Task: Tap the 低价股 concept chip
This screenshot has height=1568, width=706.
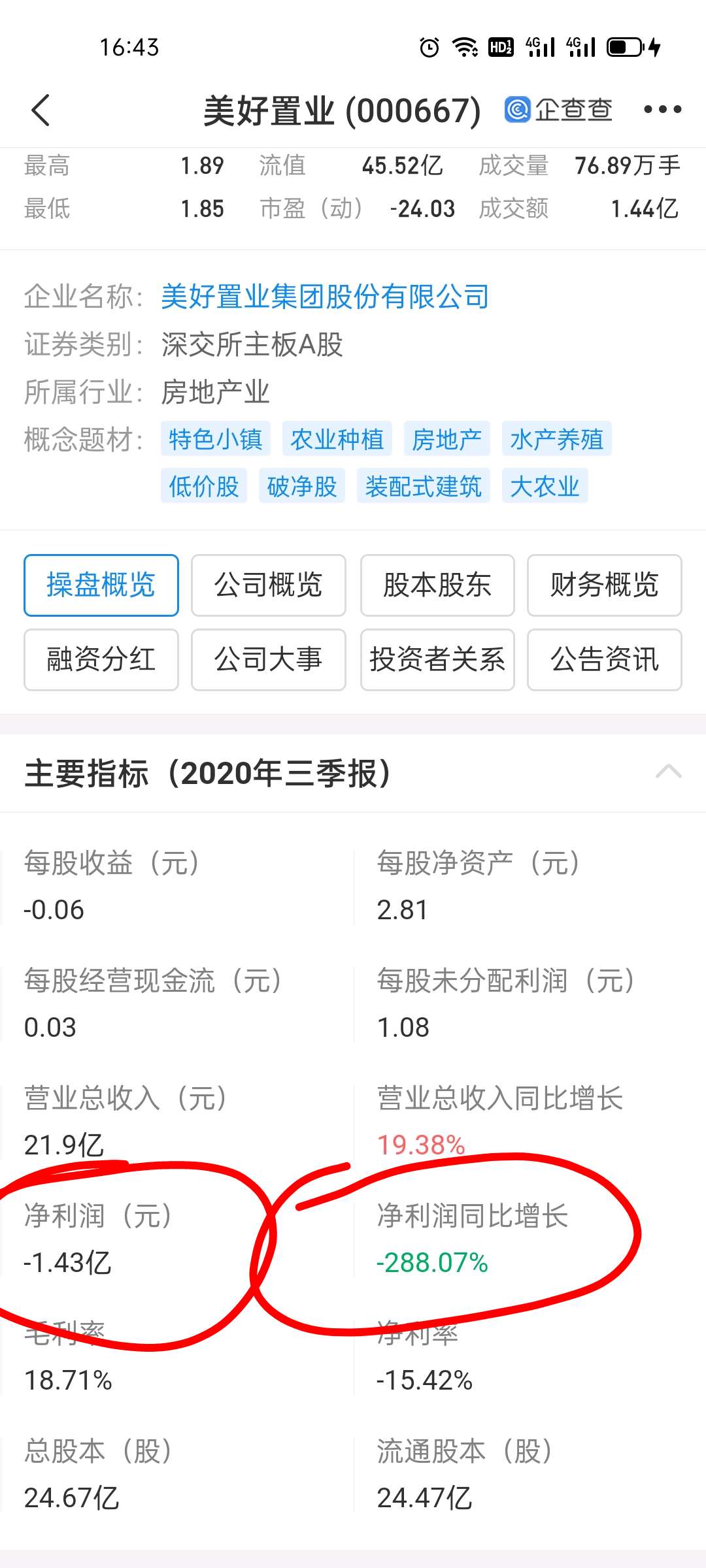Action: (x=204, y=485)
